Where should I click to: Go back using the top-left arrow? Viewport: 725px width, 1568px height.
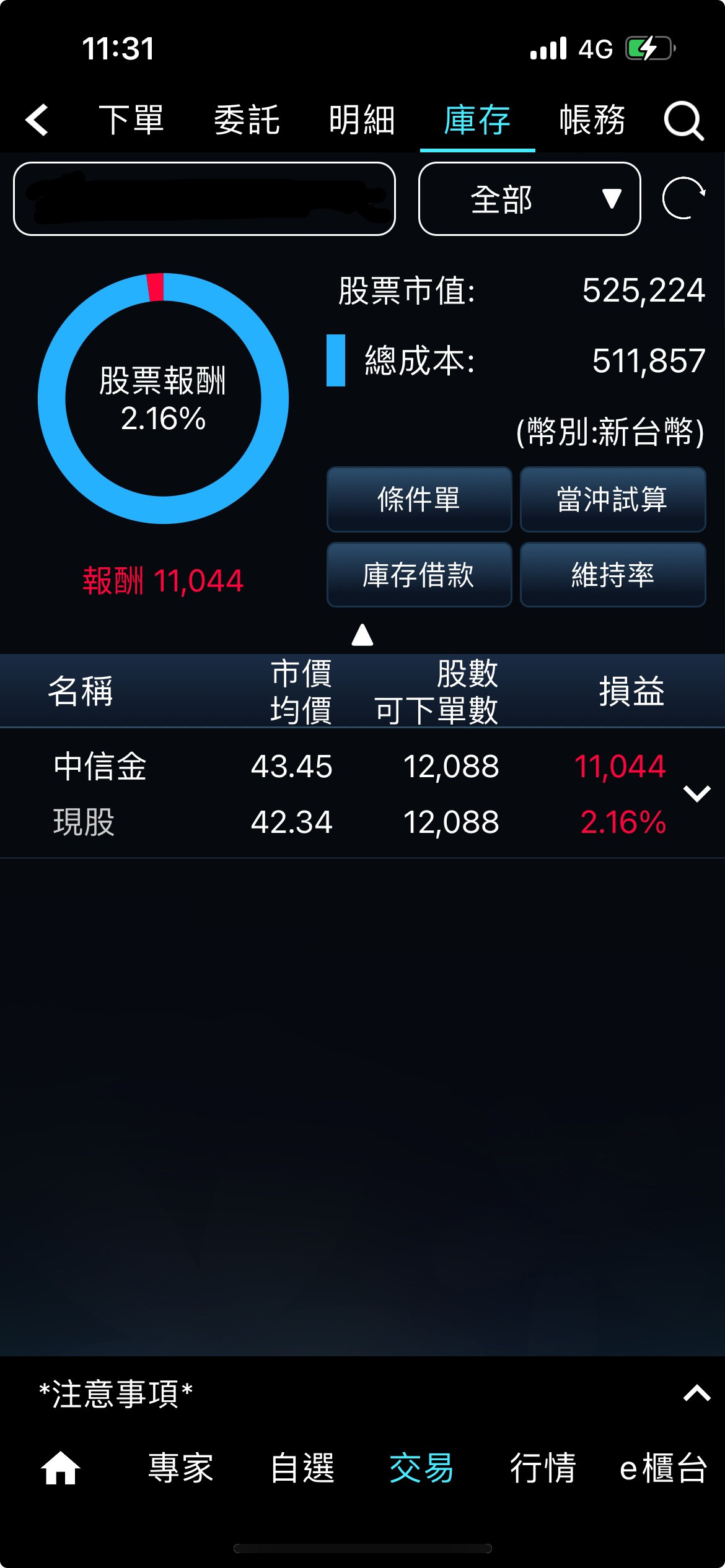click(x=37, y=120)
